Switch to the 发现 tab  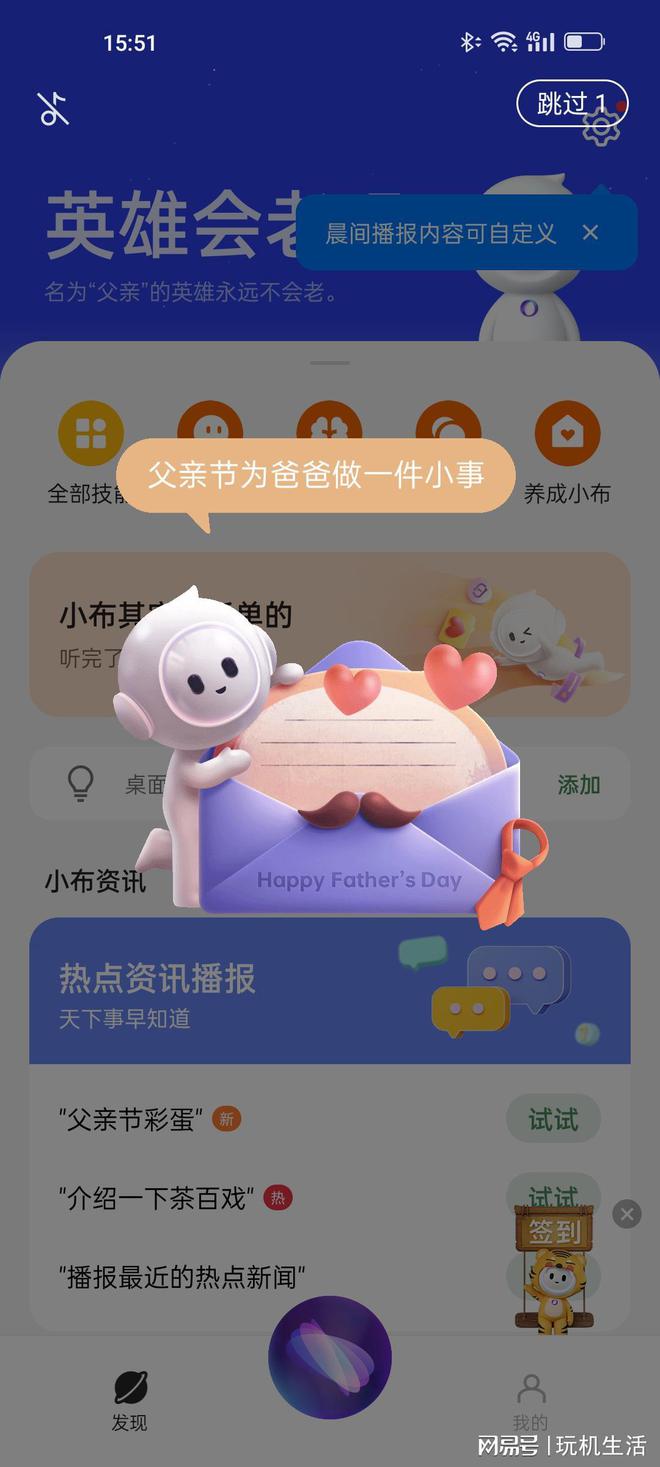point(130,1398)
